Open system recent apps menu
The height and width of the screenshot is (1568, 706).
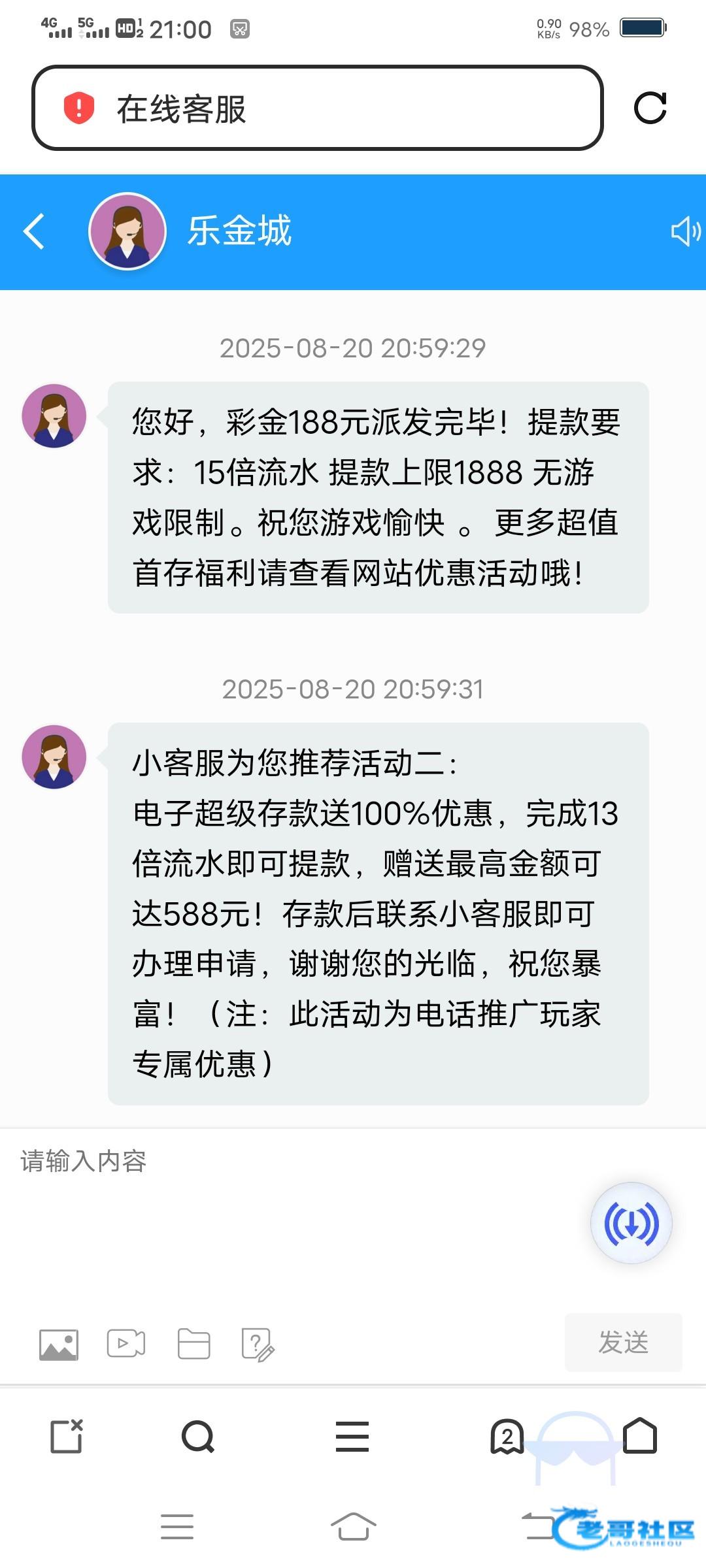point(177,1527)
